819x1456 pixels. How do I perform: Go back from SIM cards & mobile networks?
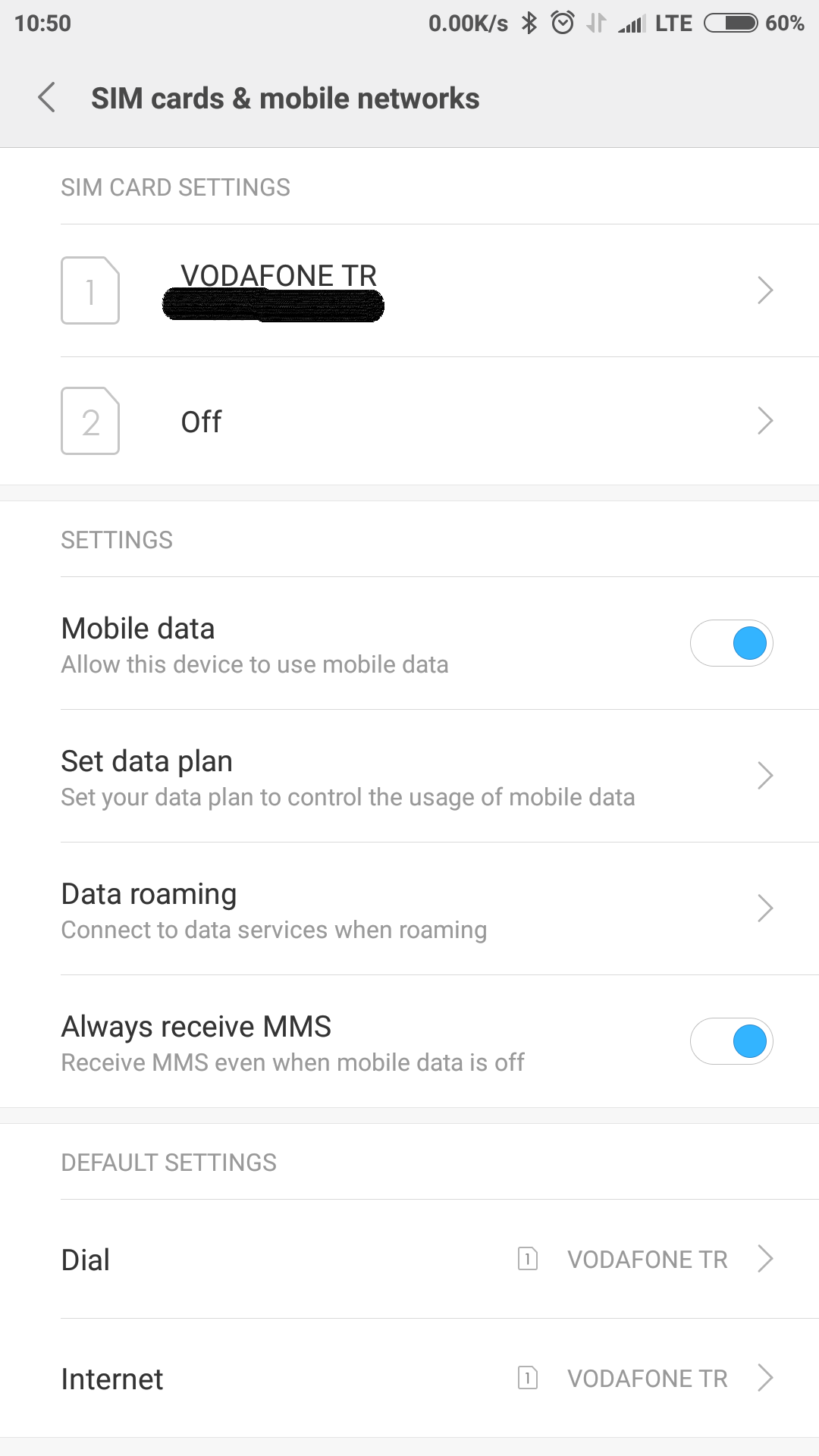[x=47, y=98]
